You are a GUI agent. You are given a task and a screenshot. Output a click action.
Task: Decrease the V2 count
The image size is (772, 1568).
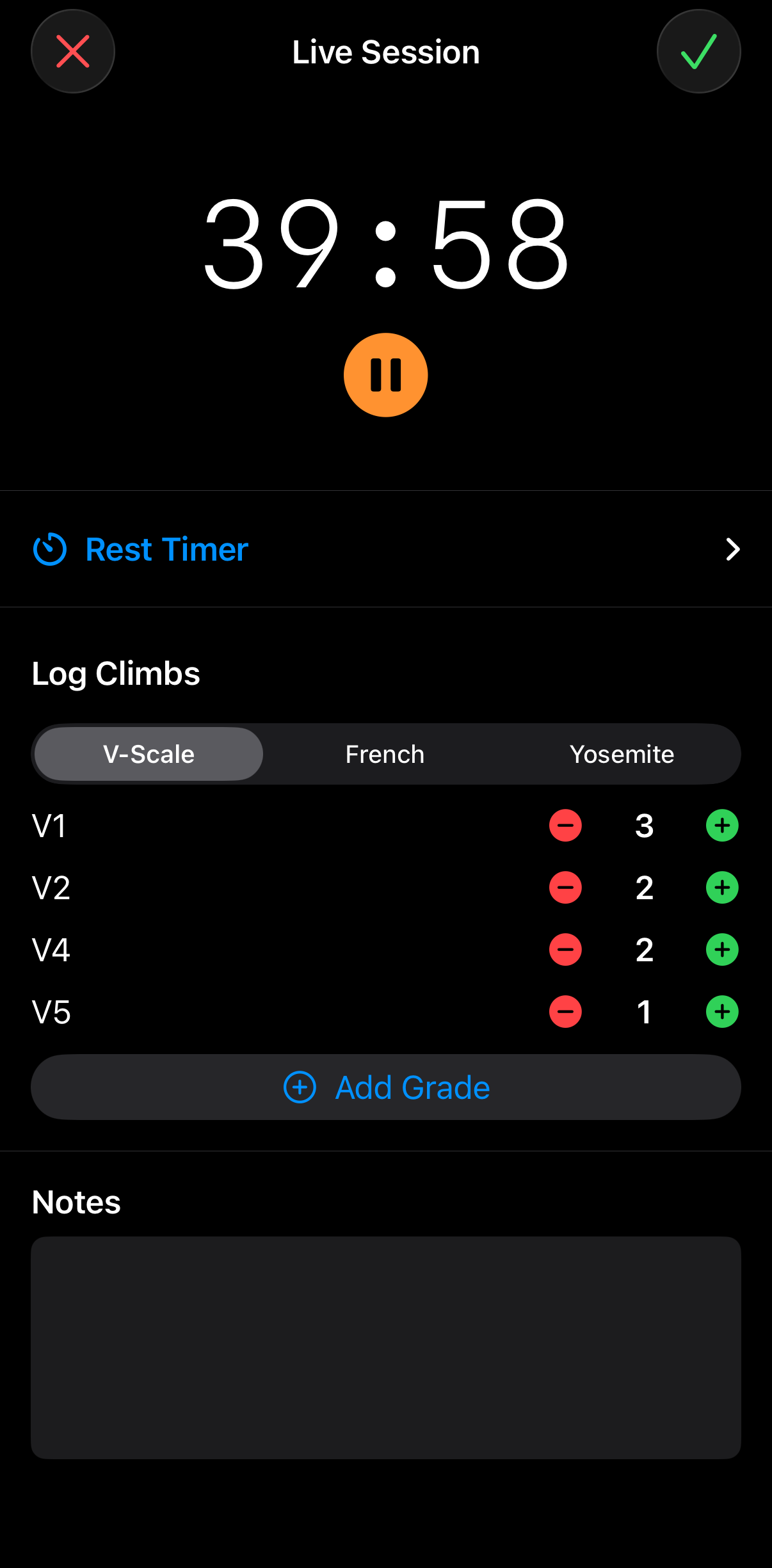point(565,887)
